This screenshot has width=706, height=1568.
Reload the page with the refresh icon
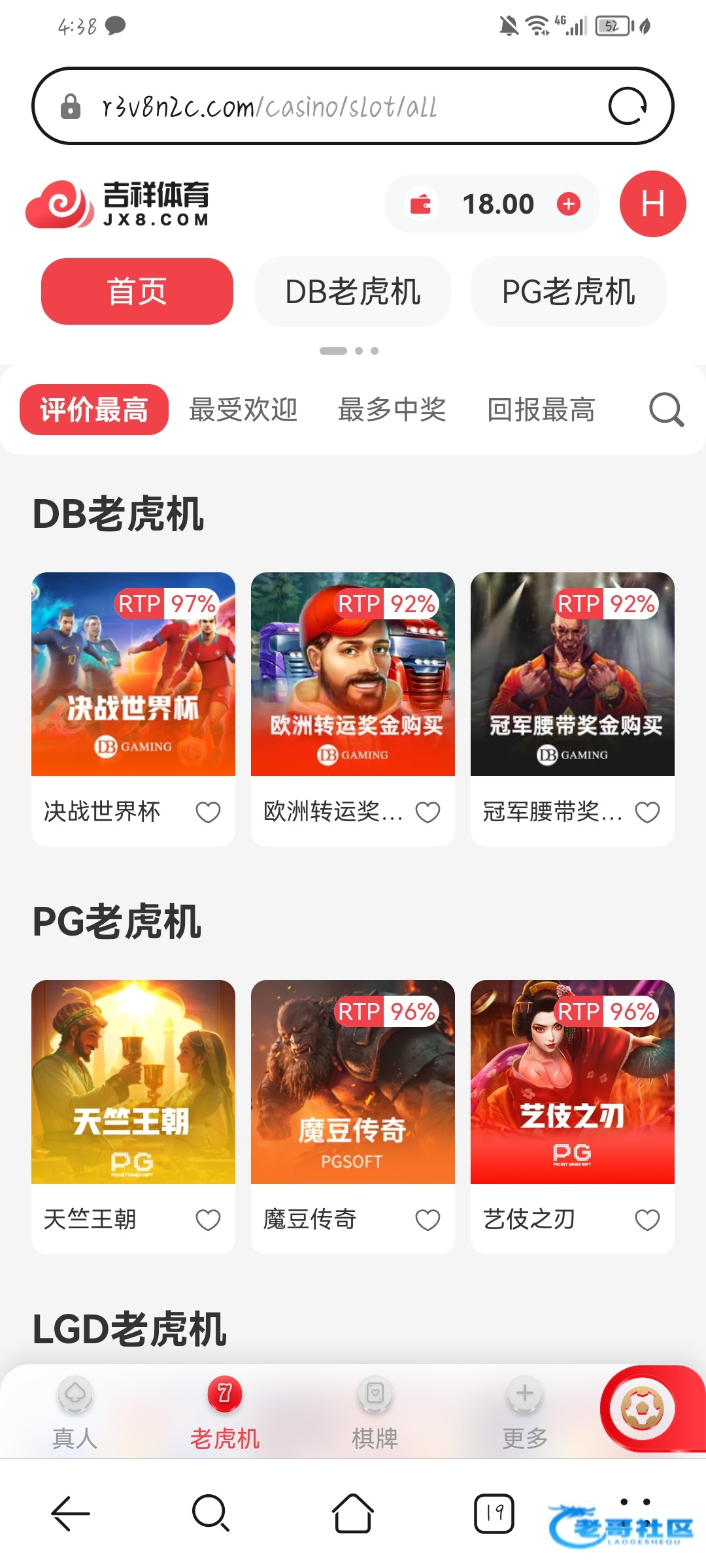click(x=628, y=106)
